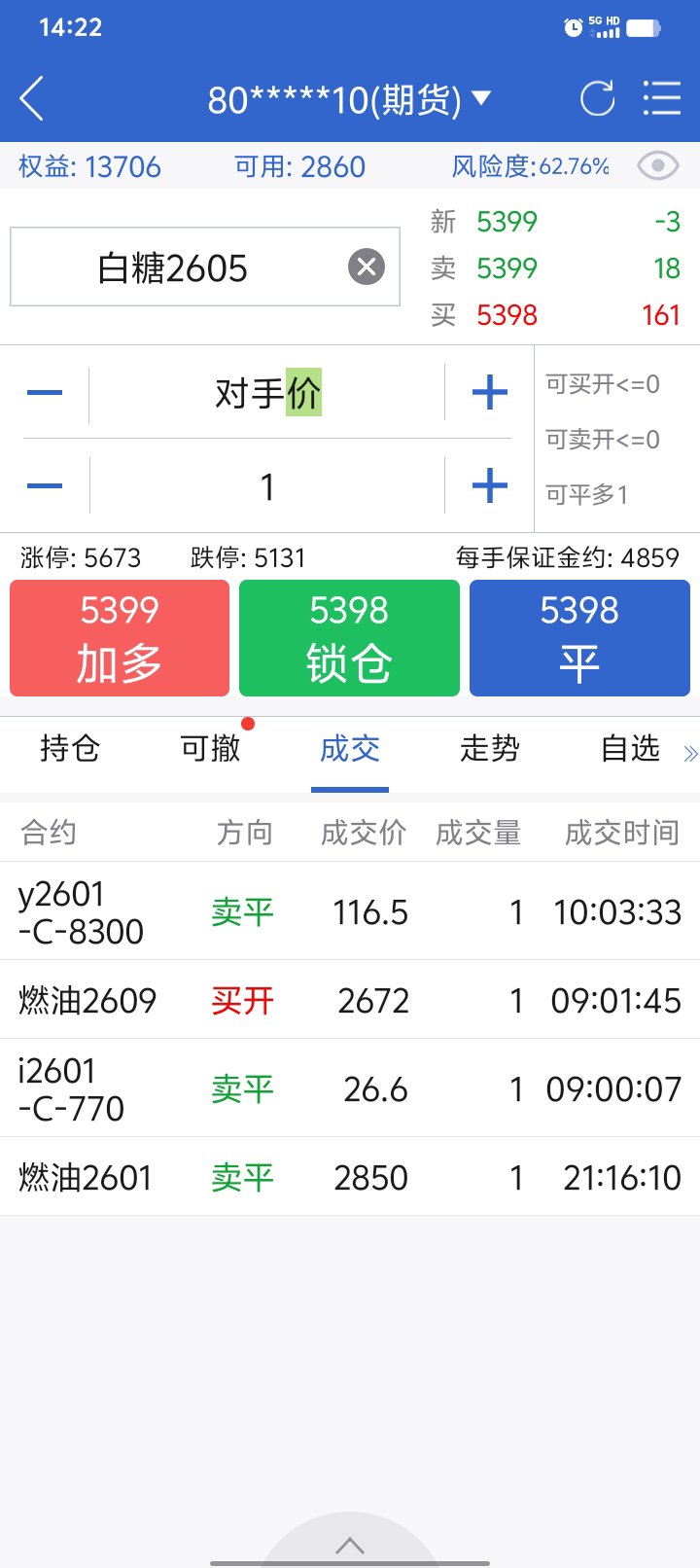
Task: Open the 燃油2609 买开 trade record
Action: pos(349,1000)
